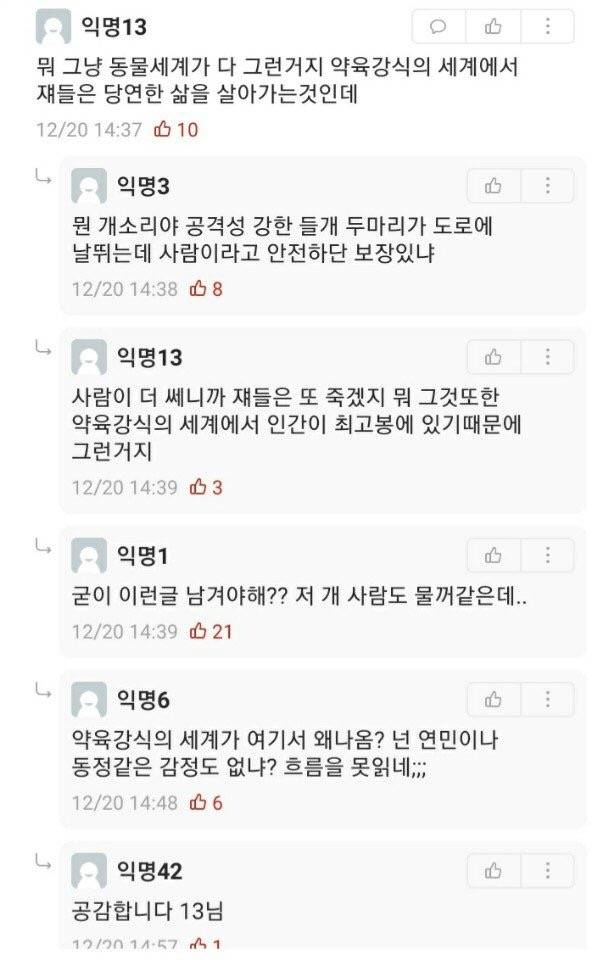Open overflow menu on 익명3's reply
Viewport: 611px width, 960px height.
tap(547, 186)
